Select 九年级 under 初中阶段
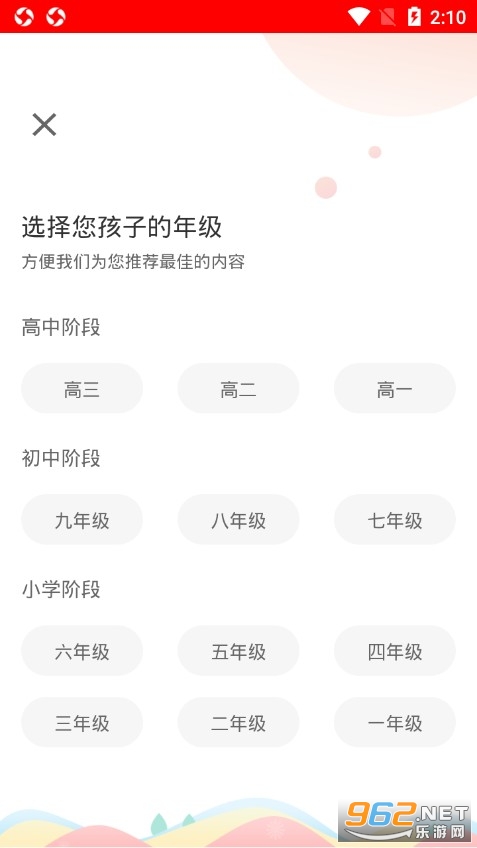This screenshot has width=477, height=848. (x=82, y=520)
